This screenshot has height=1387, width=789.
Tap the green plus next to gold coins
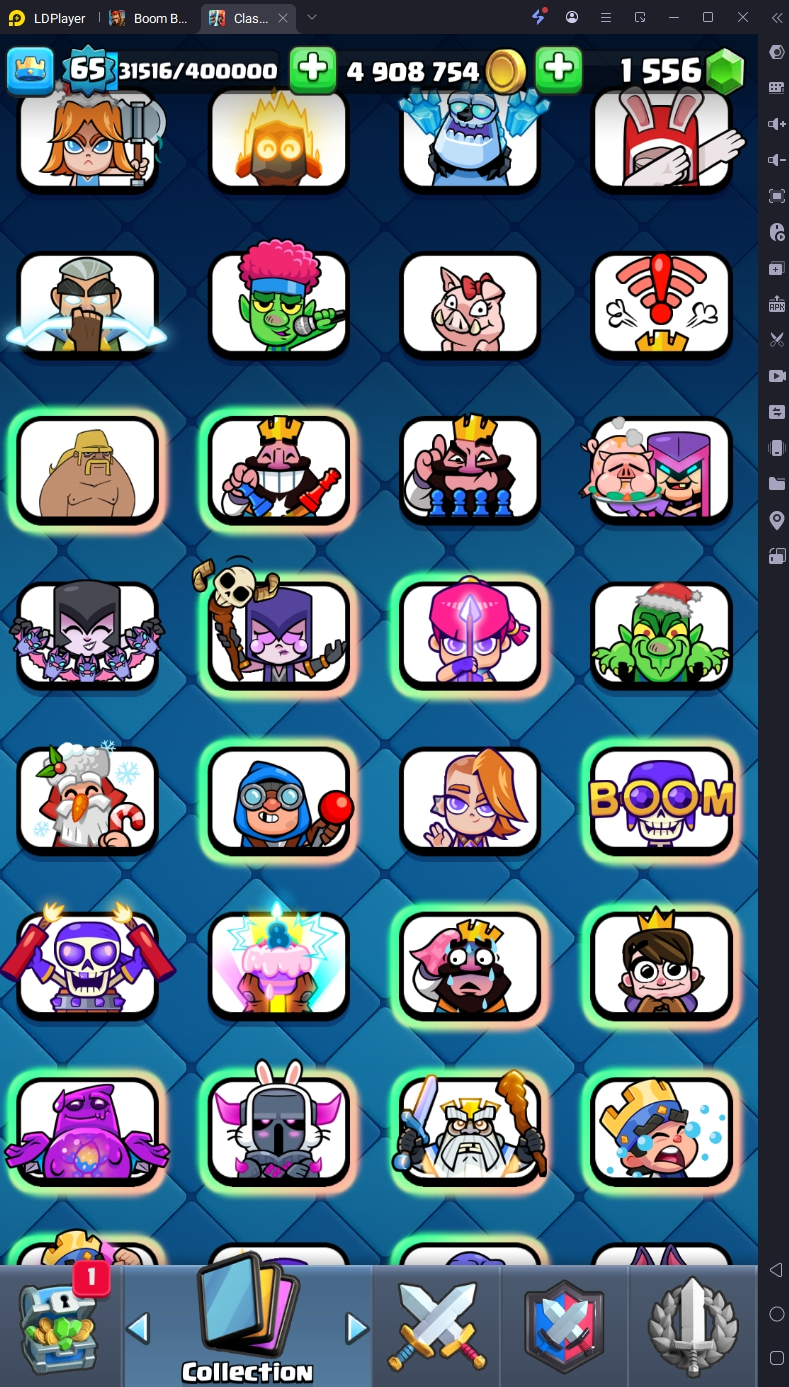point(313,69)
